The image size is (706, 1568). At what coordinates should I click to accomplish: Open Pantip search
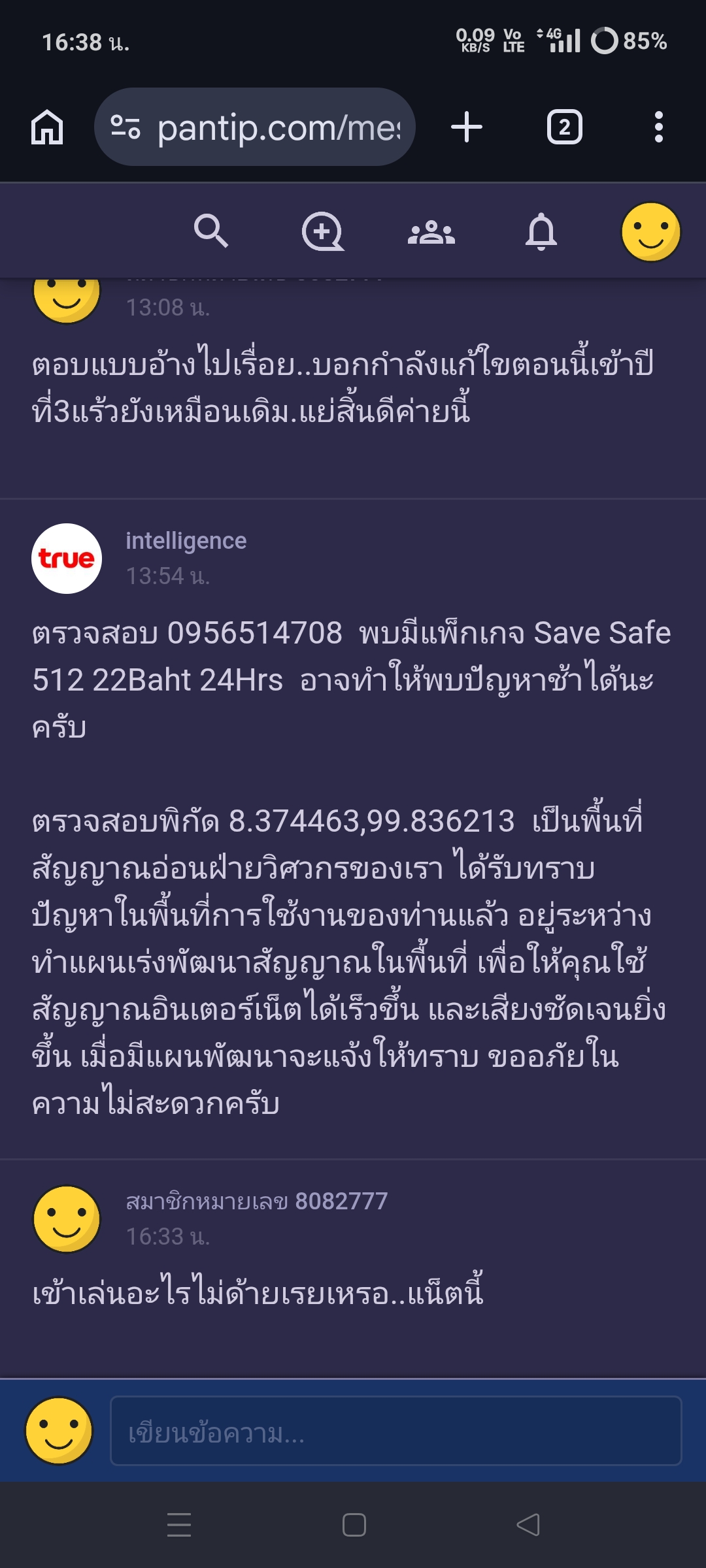click(x=210, y=231)
